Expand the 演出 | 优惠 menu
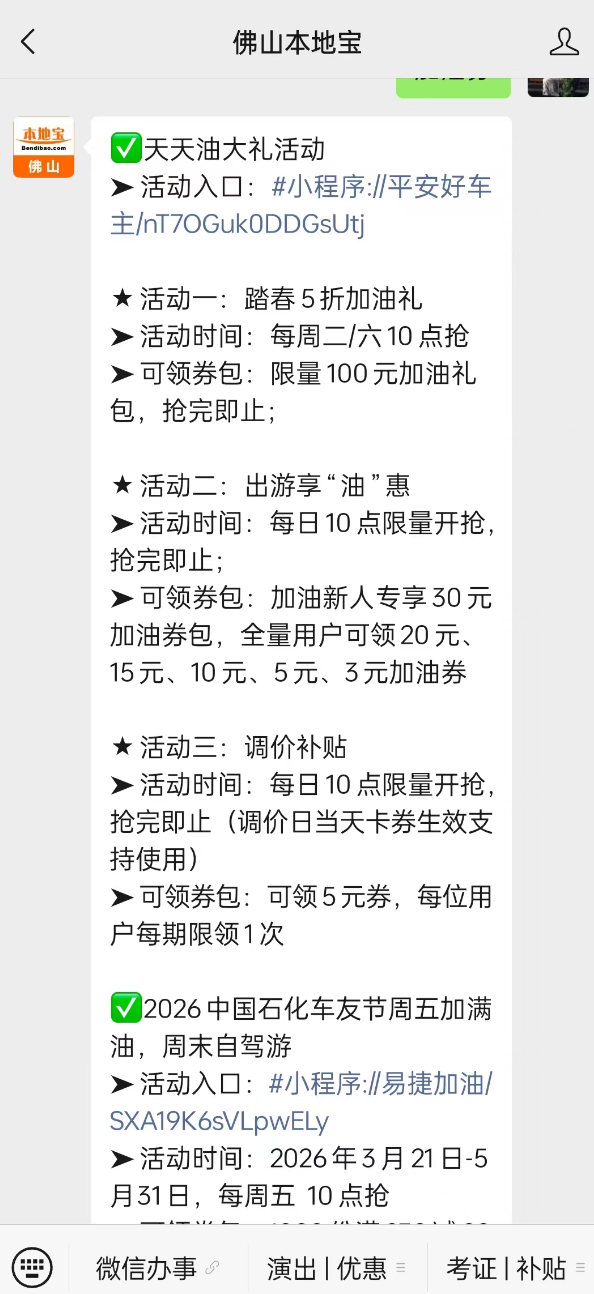This screenshot has height=1294, width=594. point(337,1268)
